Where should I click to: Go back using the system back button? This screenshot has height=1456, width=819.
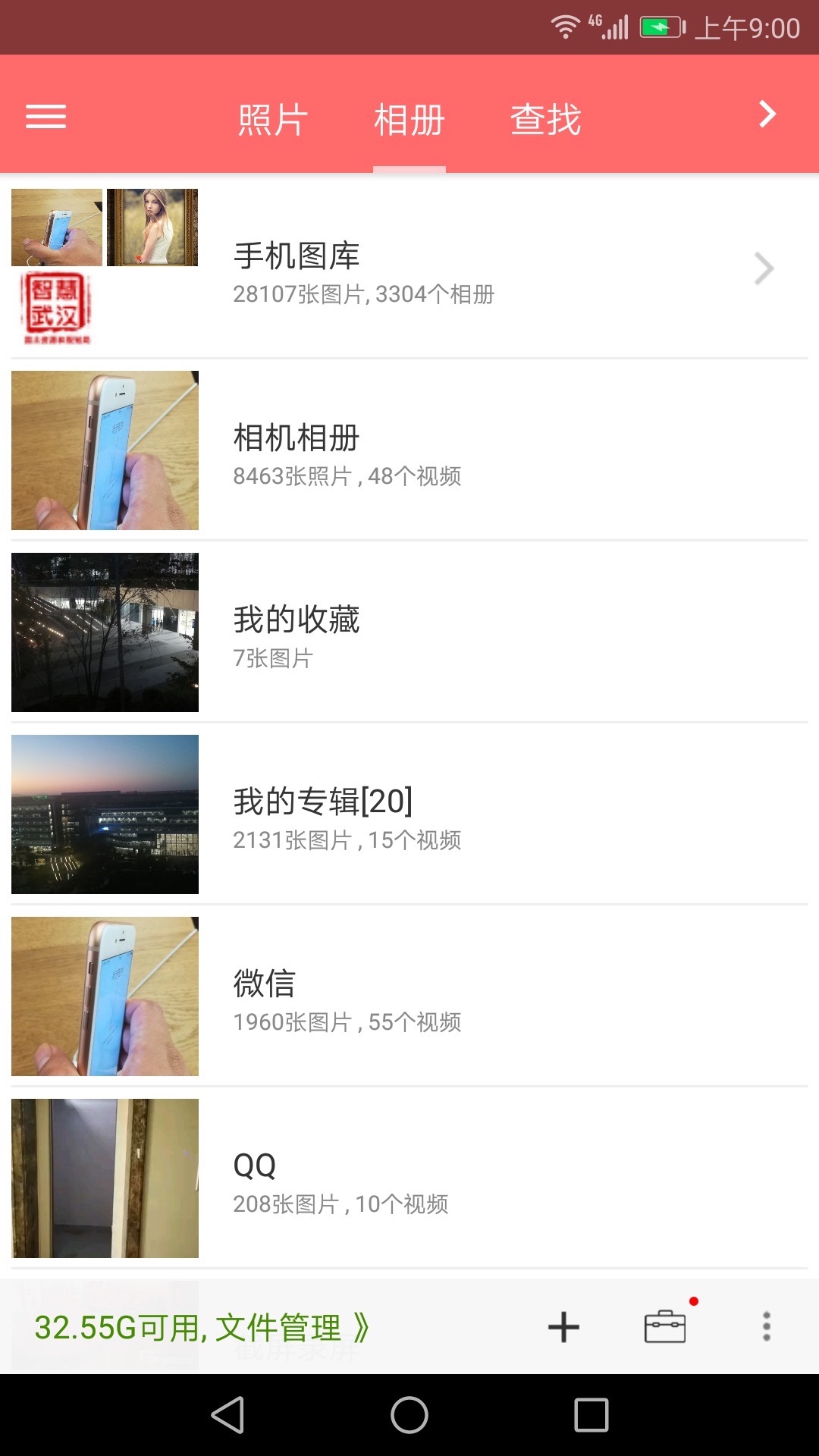tap(227, 1415)
